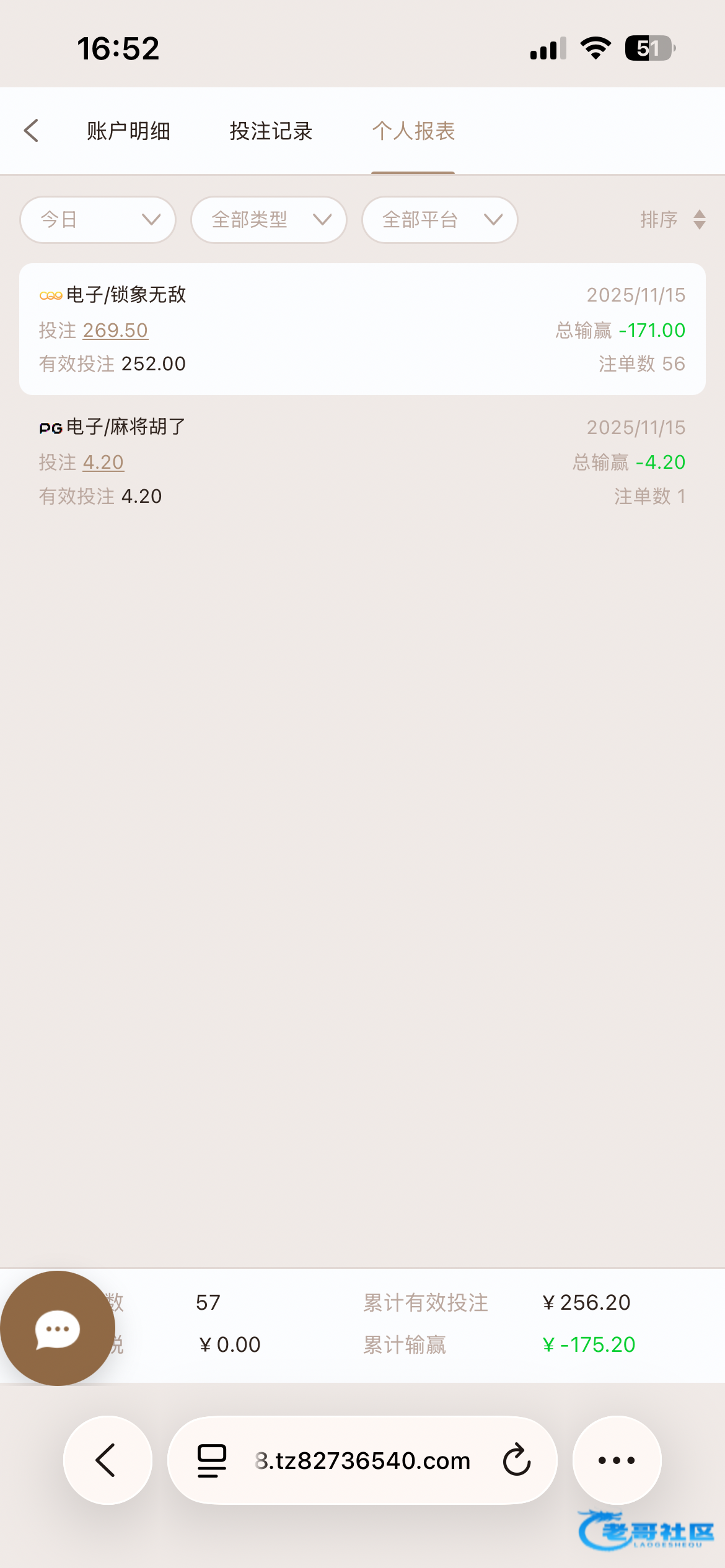Tap the underlined bet amount 269.50
This screenshot has width=725, height=1568.
(115, 331)
